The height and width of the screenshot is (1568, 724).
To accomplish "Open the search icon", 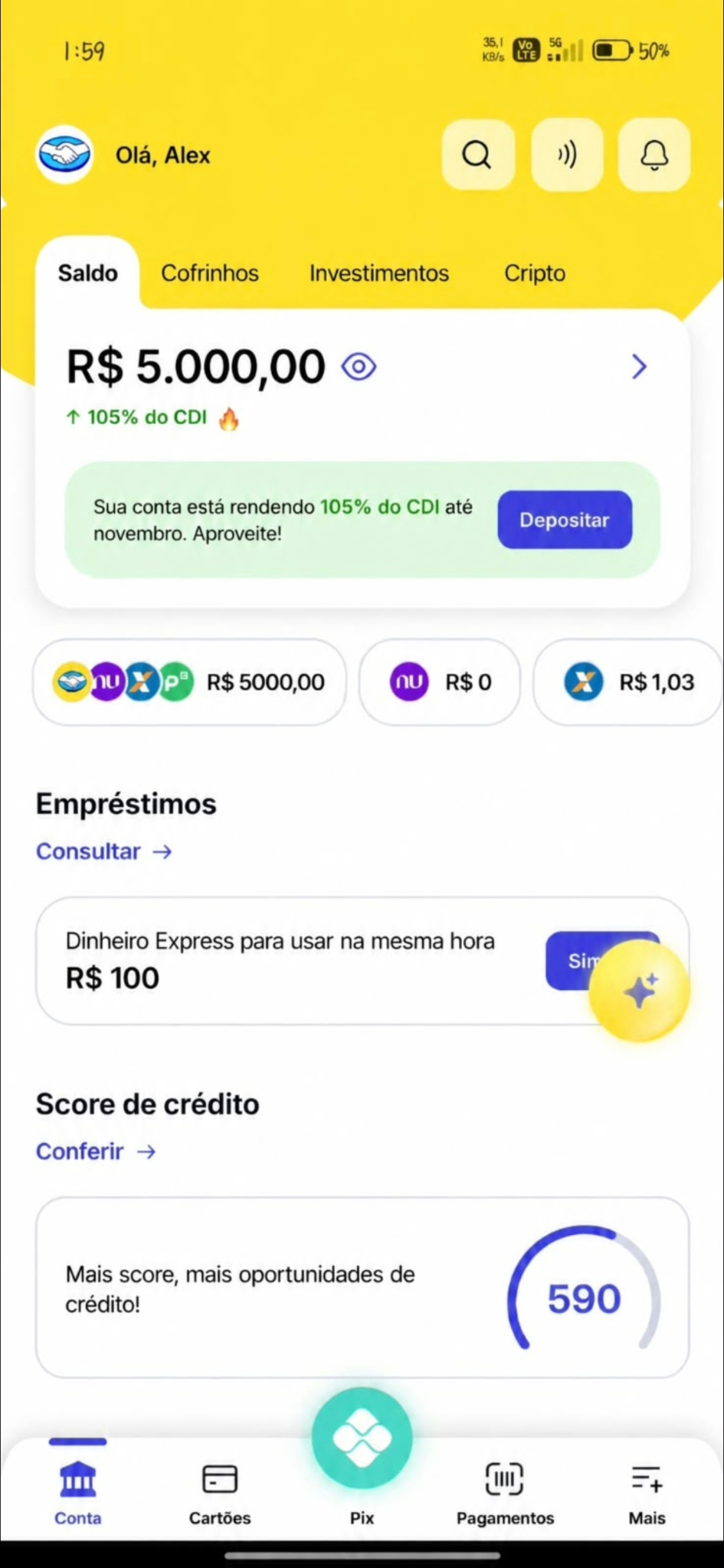I will (x=477, y=155).
